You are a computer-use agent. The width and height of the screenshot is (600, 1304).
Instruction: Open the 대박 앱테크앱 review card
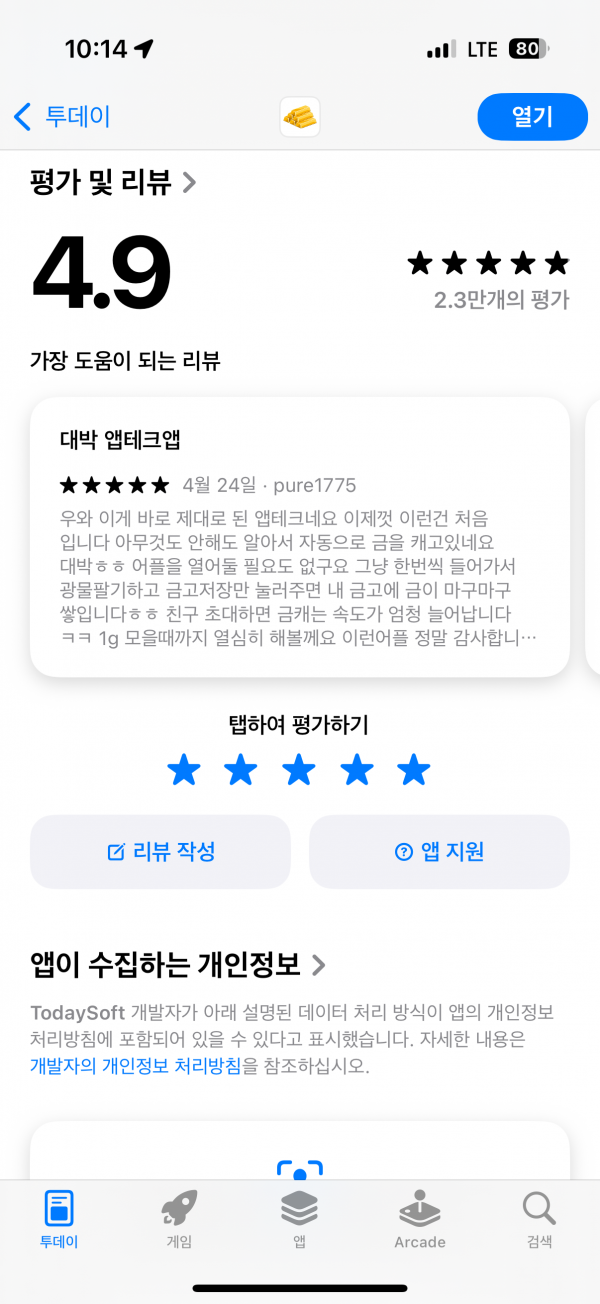pos(300,537)
